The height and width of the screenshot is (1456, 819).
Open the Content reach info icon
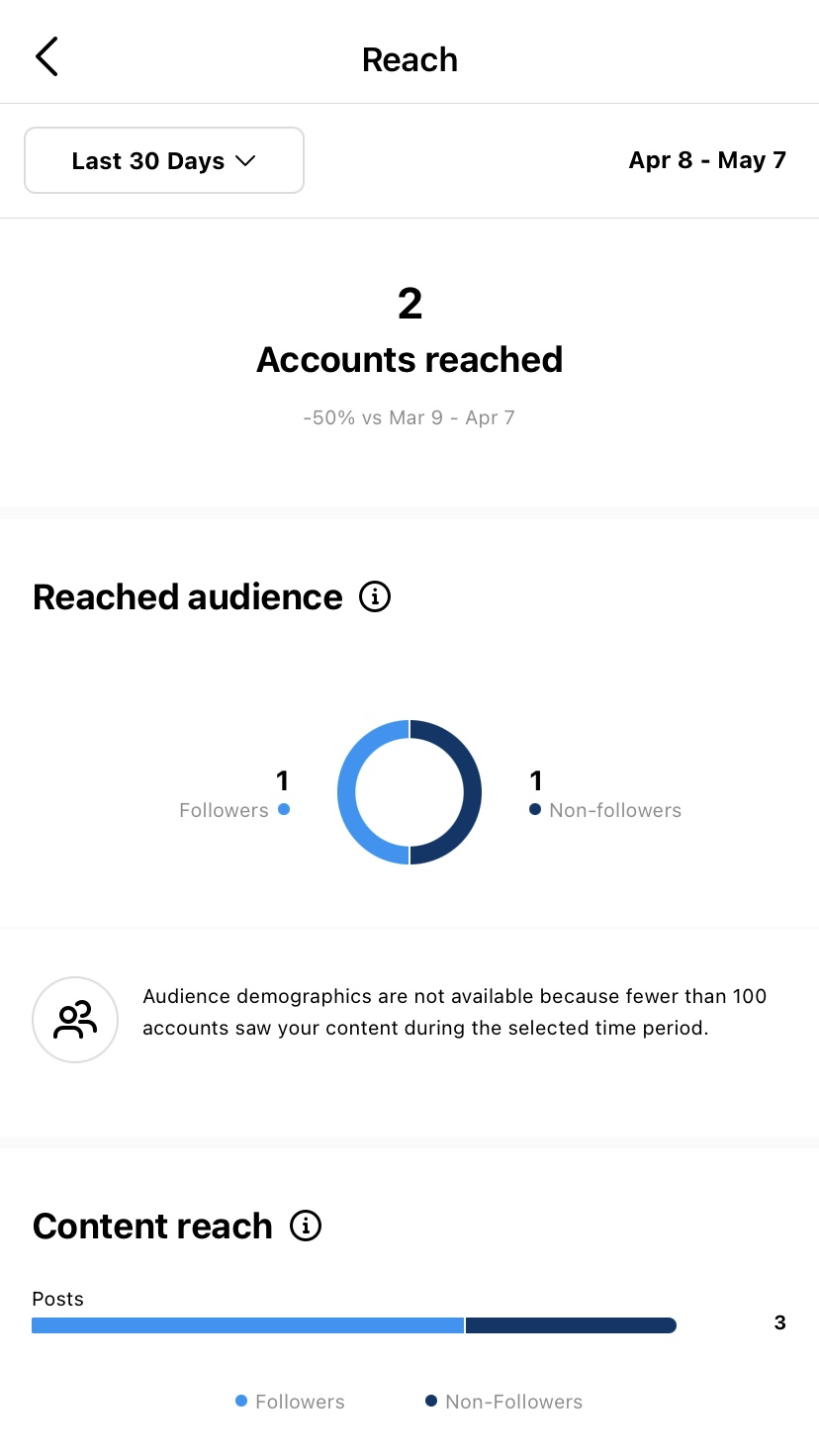[306, 1226]
